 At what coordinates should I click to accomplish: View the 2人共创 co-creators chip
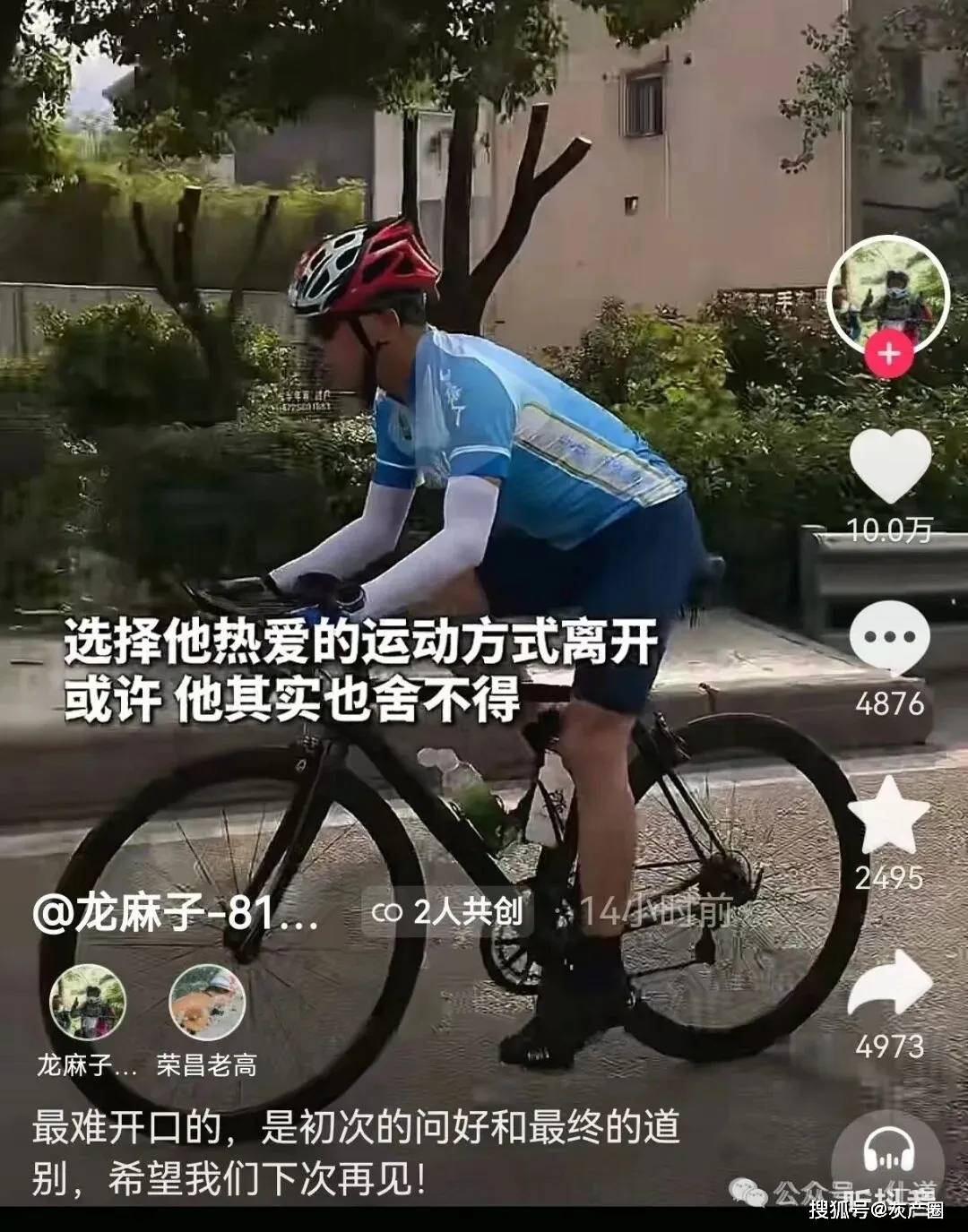448,912
